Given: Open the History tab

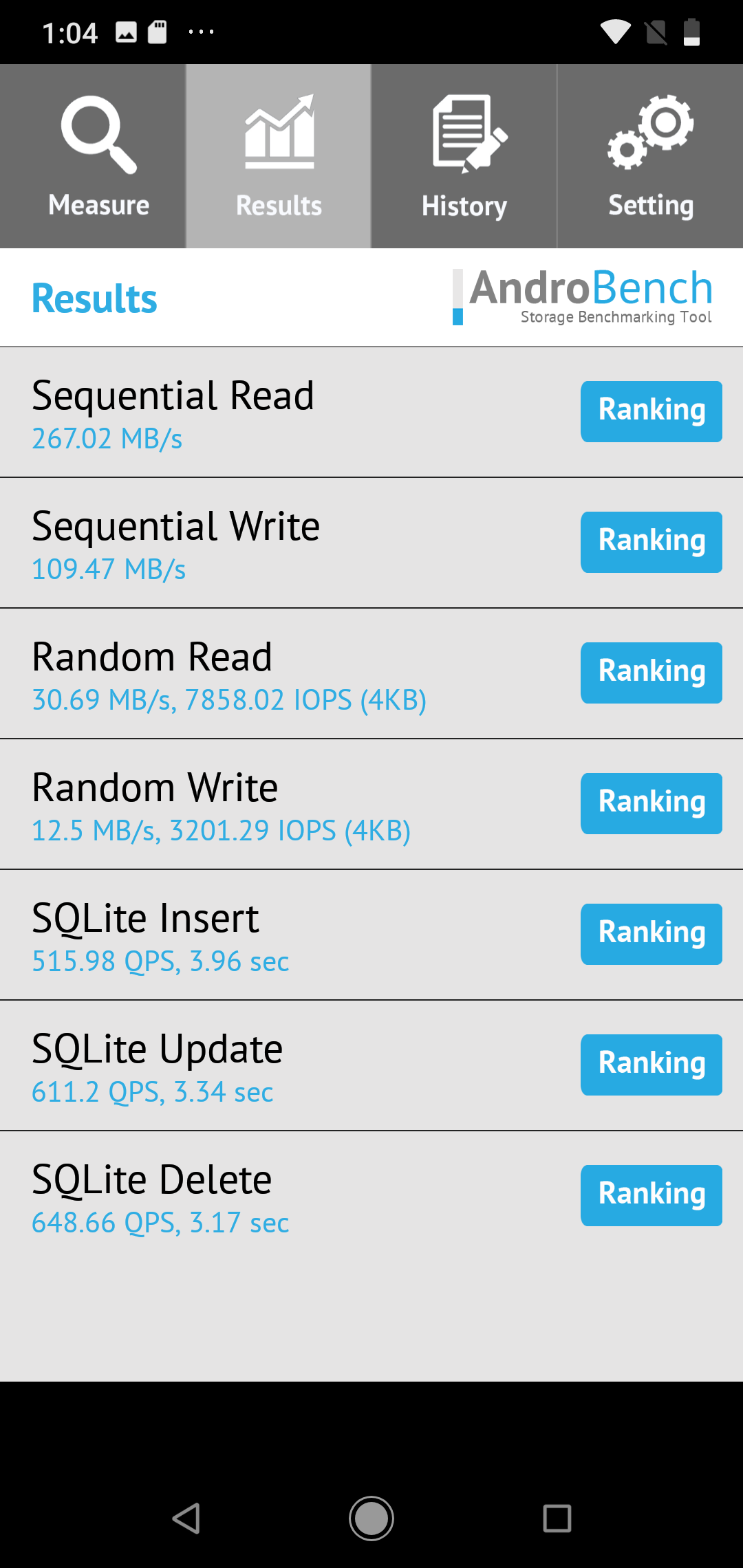Looking at the screenshot, I should 464,156.
